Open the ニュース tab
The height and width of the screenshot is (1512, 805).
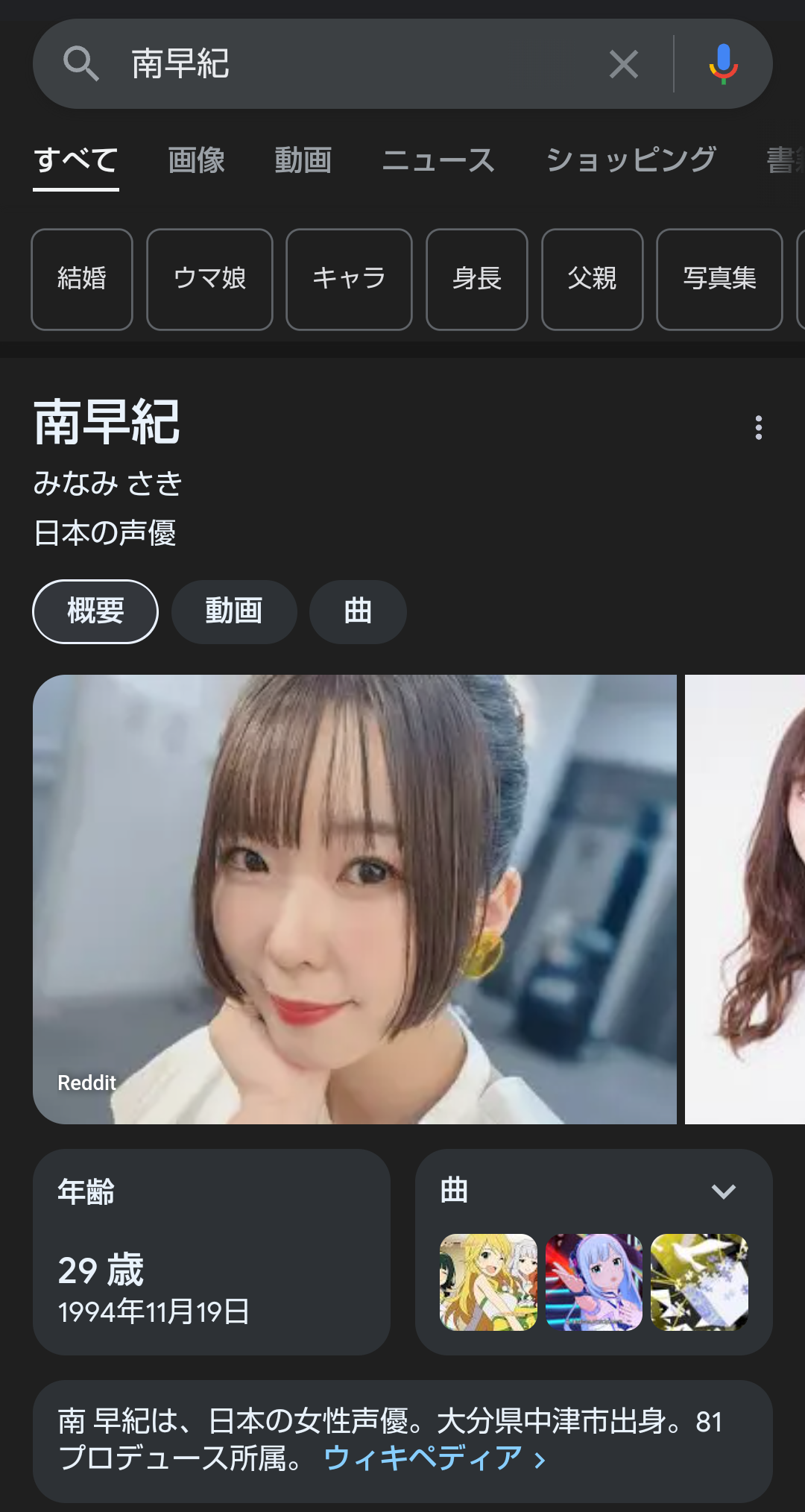(x=438, y=160)
